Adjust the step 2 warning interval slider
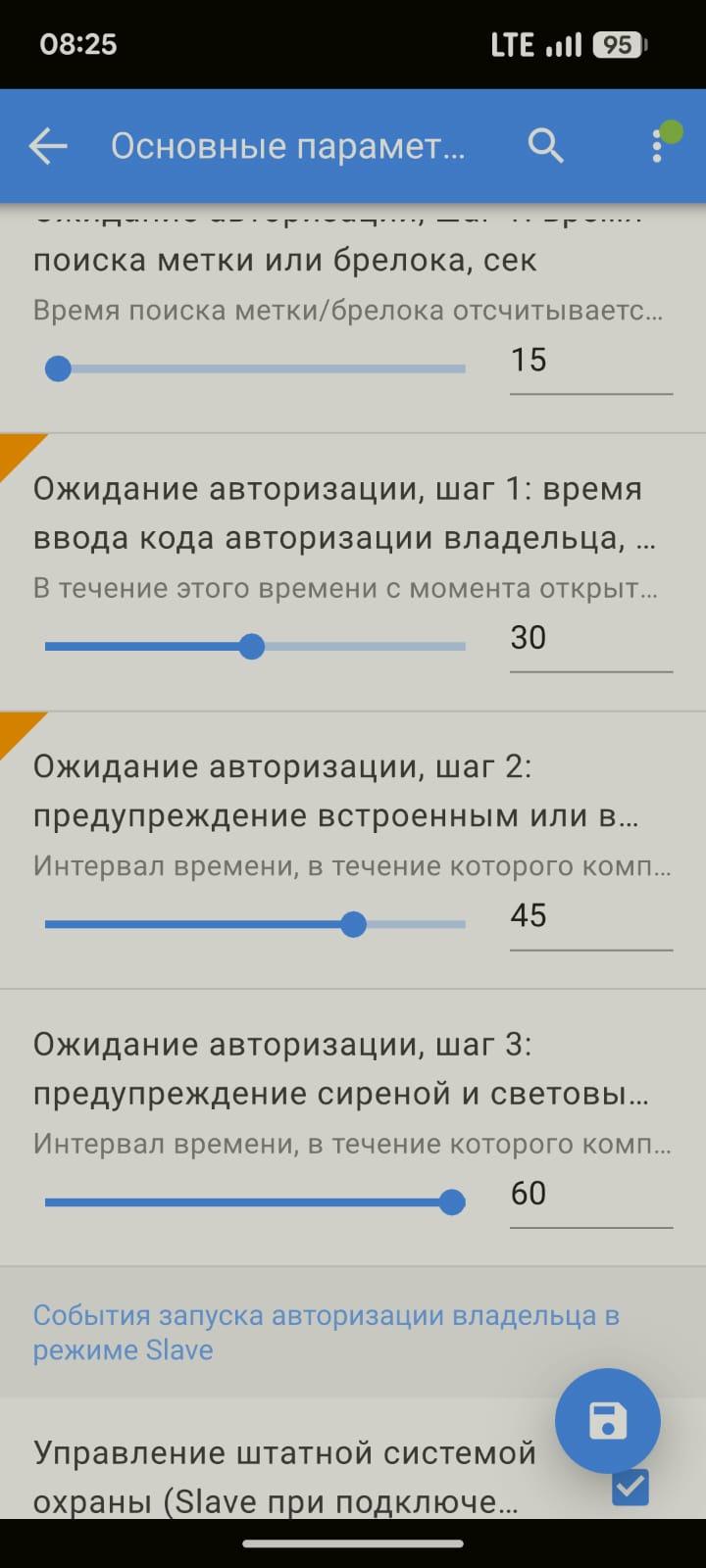The image size is (706, 1568). (255, 924)
